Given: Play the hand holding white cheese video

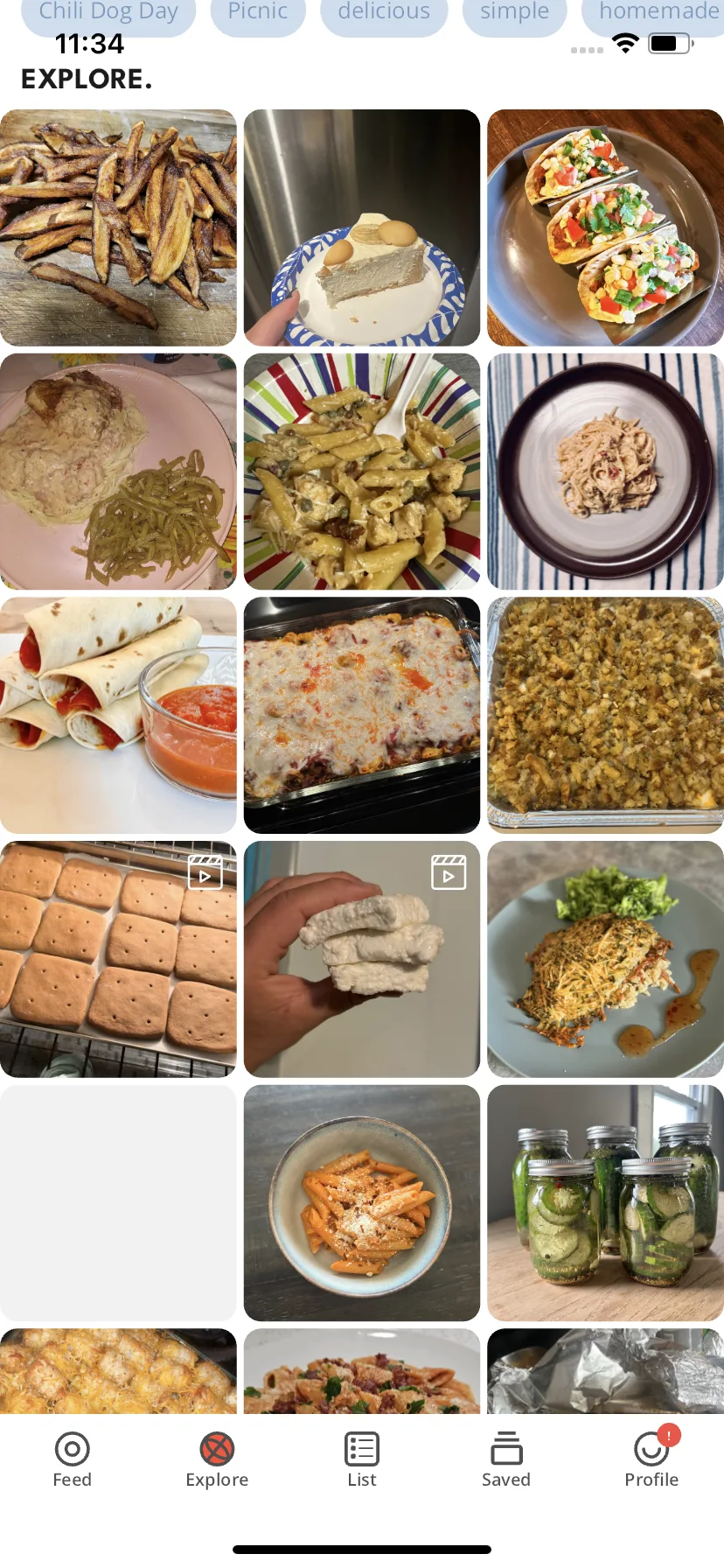Looking at the screenshot, I should click(x=361, y=959).
